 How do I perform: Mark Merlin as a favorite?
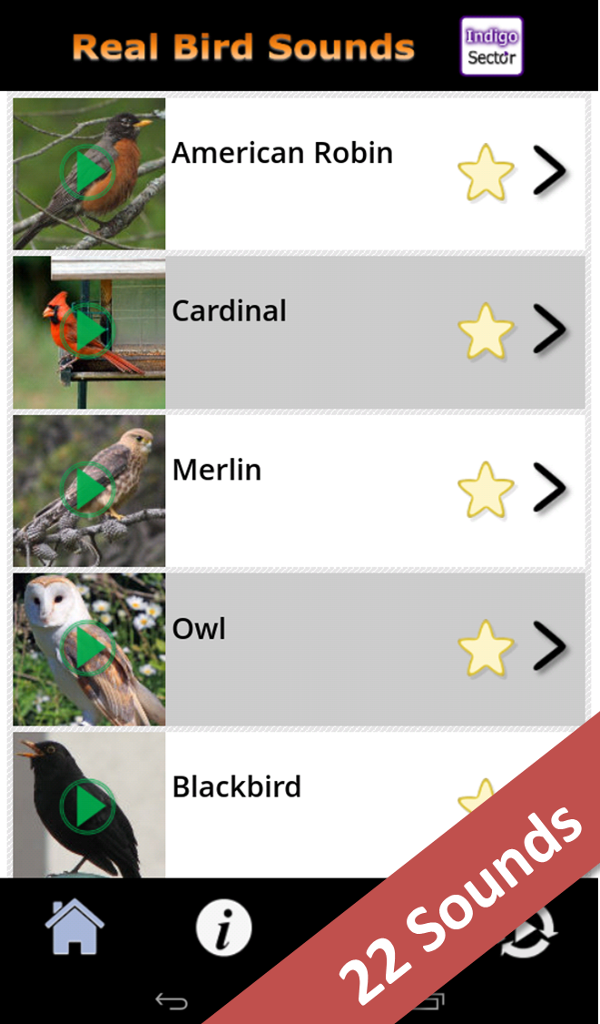[486, 489]
